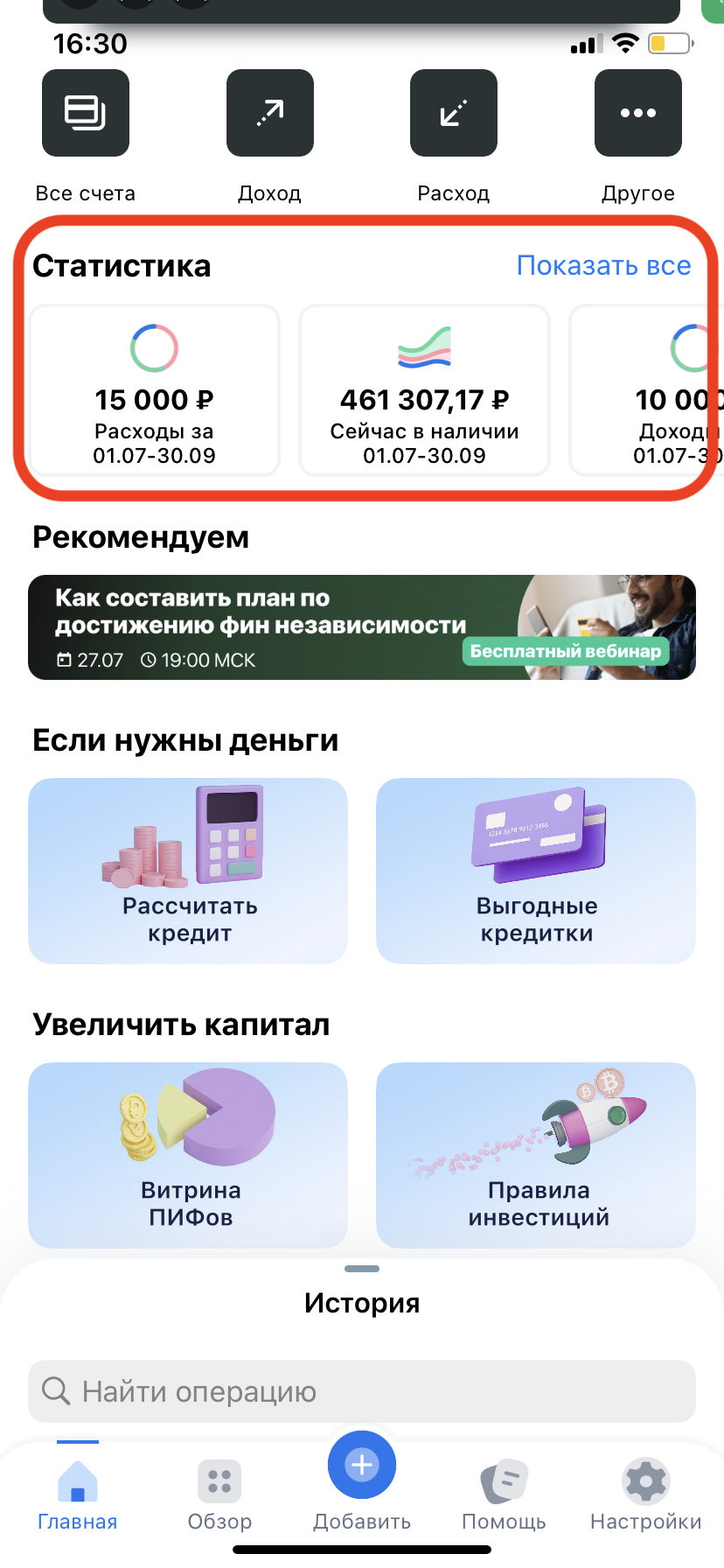Tap the Расход expense button

[453, 114]
